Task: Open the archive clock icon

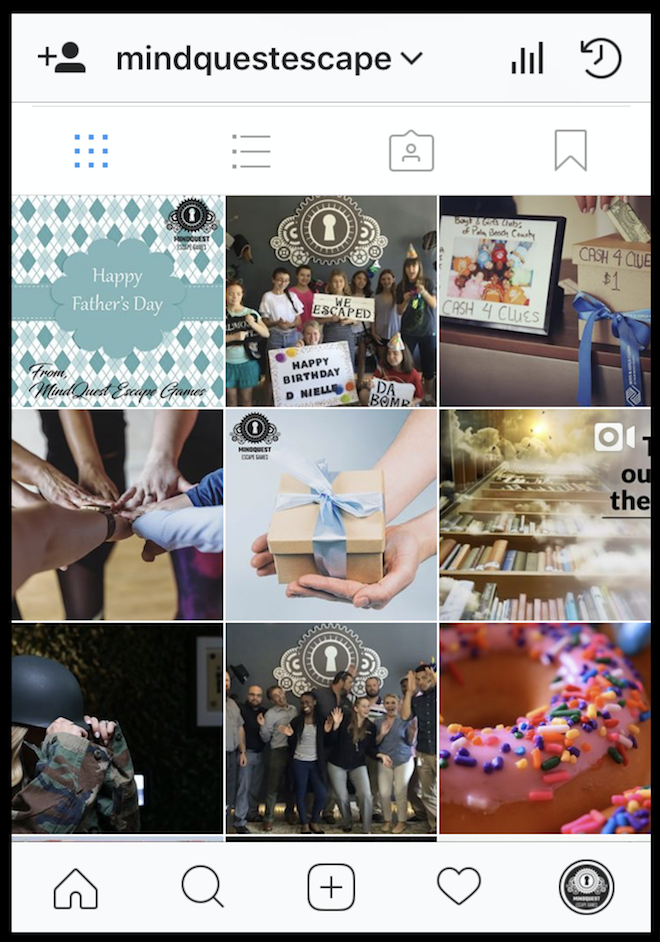Action: (x=600, y=59)
